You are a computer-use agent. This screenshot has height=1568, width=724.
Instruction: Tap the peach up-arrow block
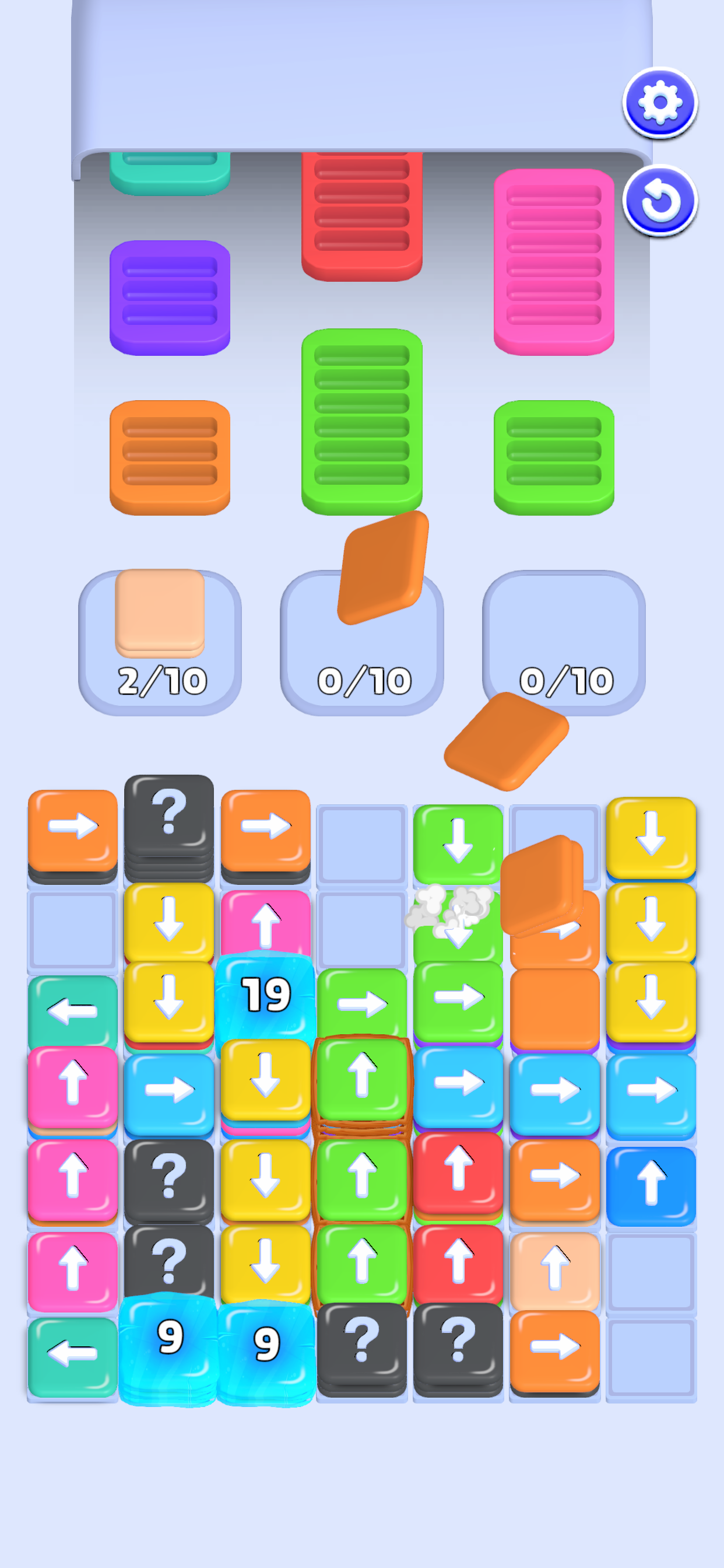click(x=554, y=1269)
